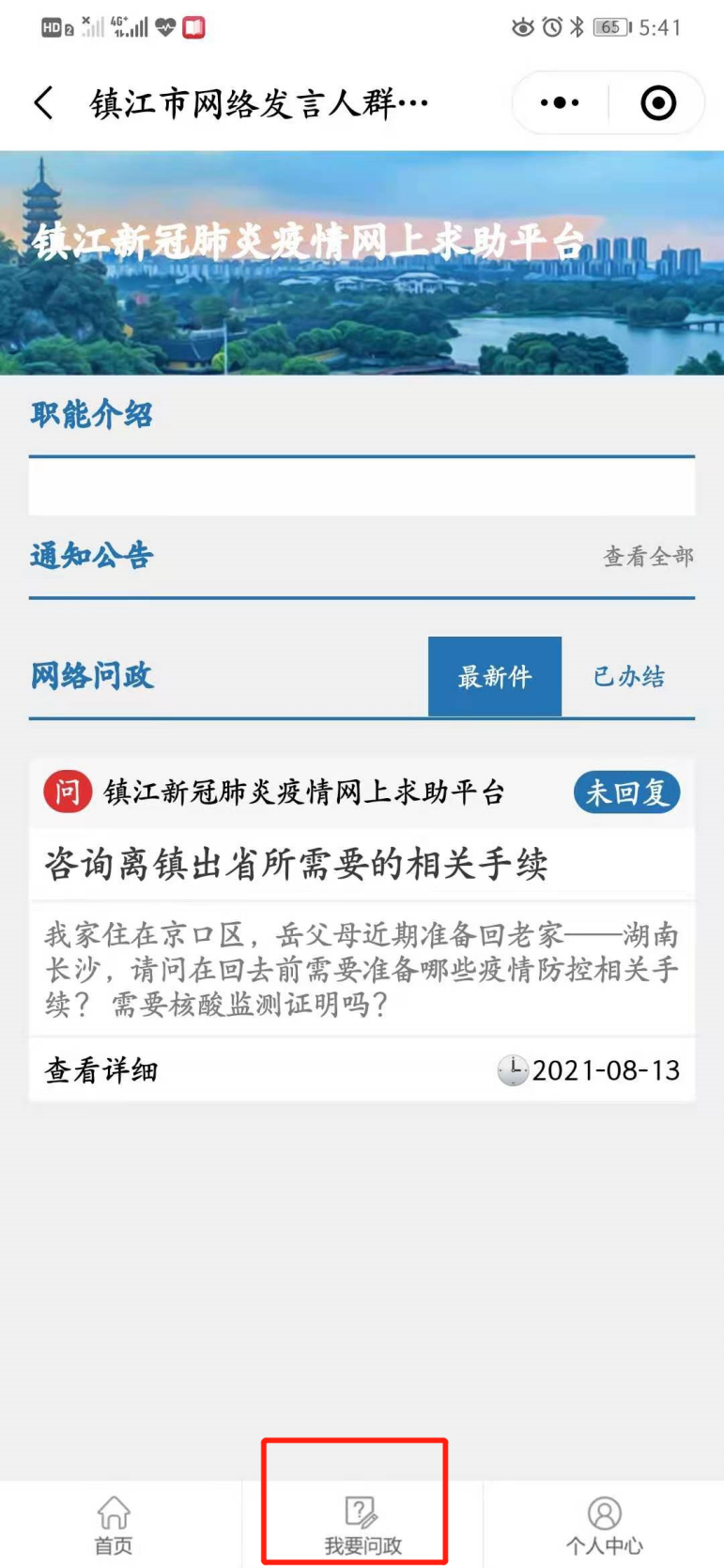Go back using the top arrow

(43, 102)
